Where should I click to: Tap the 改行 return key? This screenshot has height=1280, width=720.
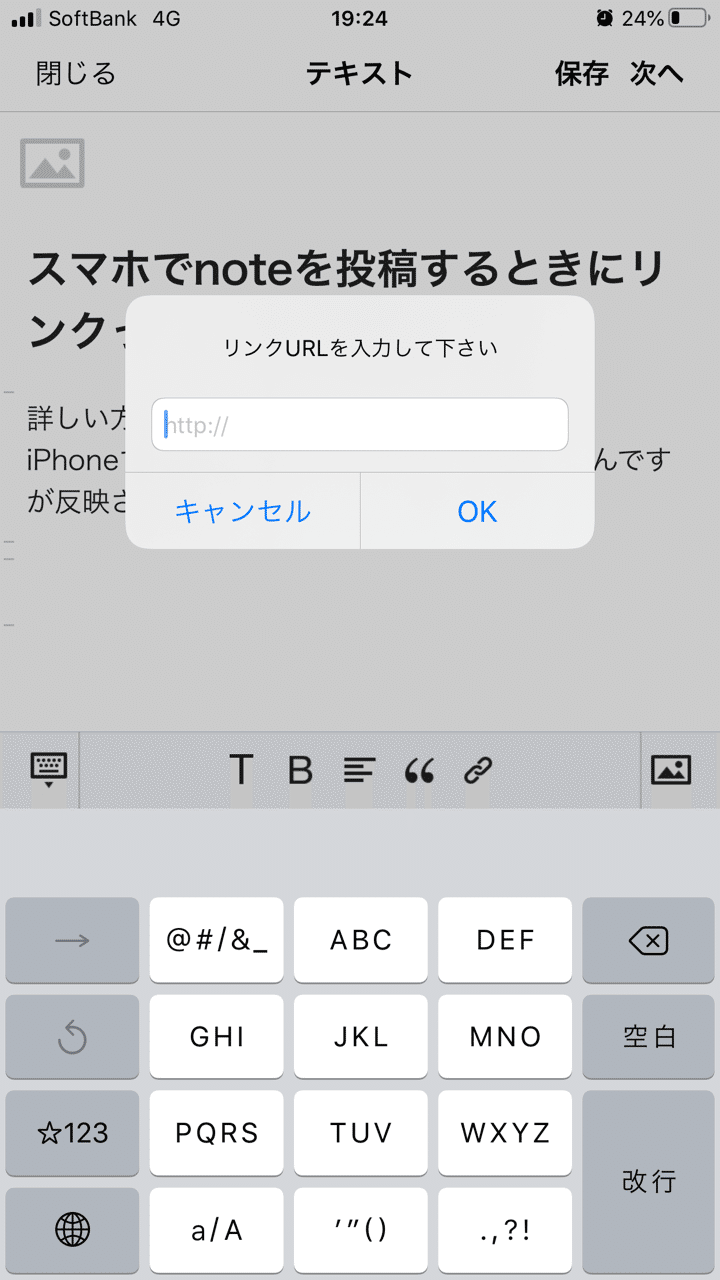[x=648, y=1182]
